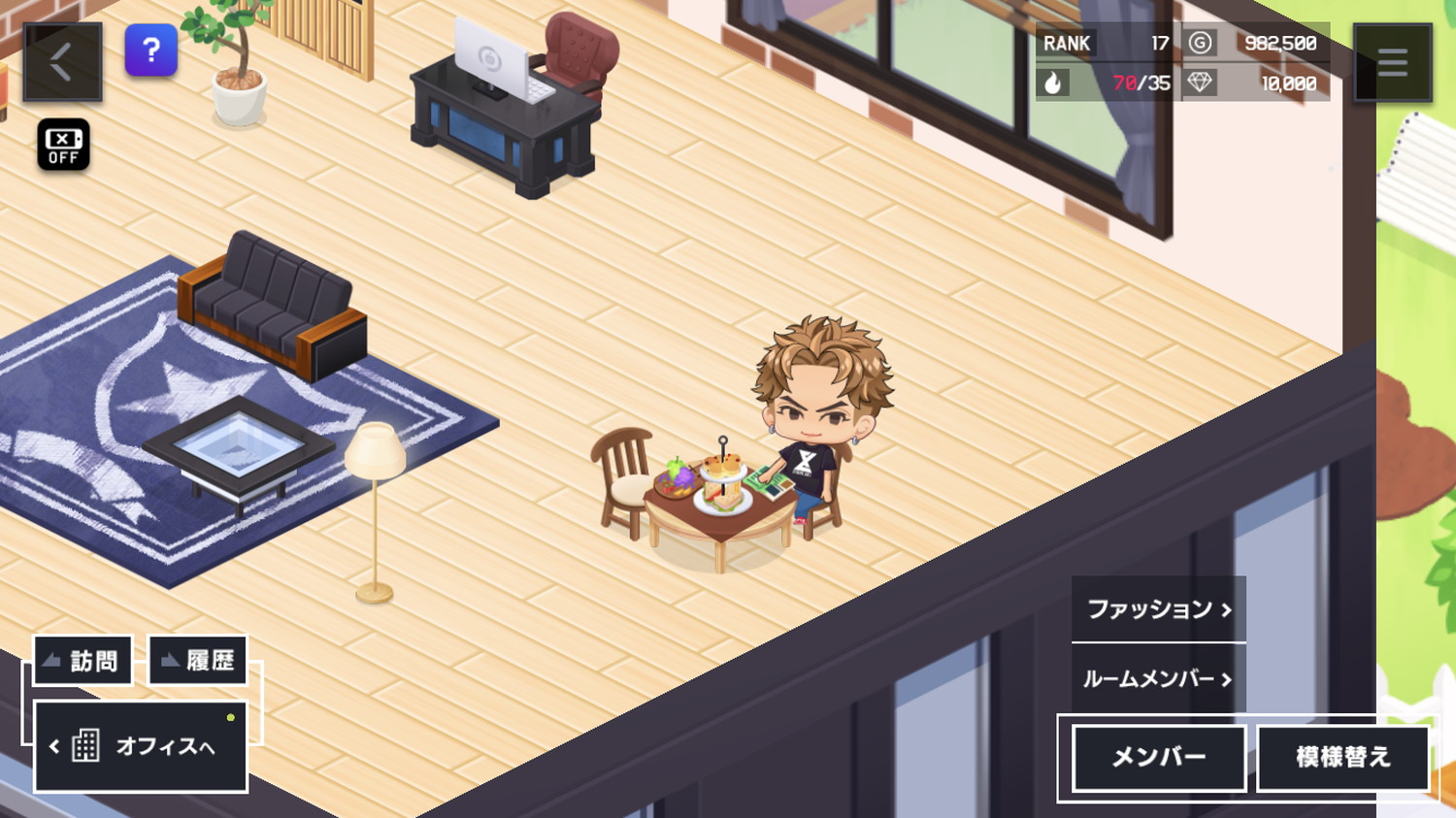1456x818 pixels.
Task: Go to オフィスへ office
Action: click(x=141, y=746)
